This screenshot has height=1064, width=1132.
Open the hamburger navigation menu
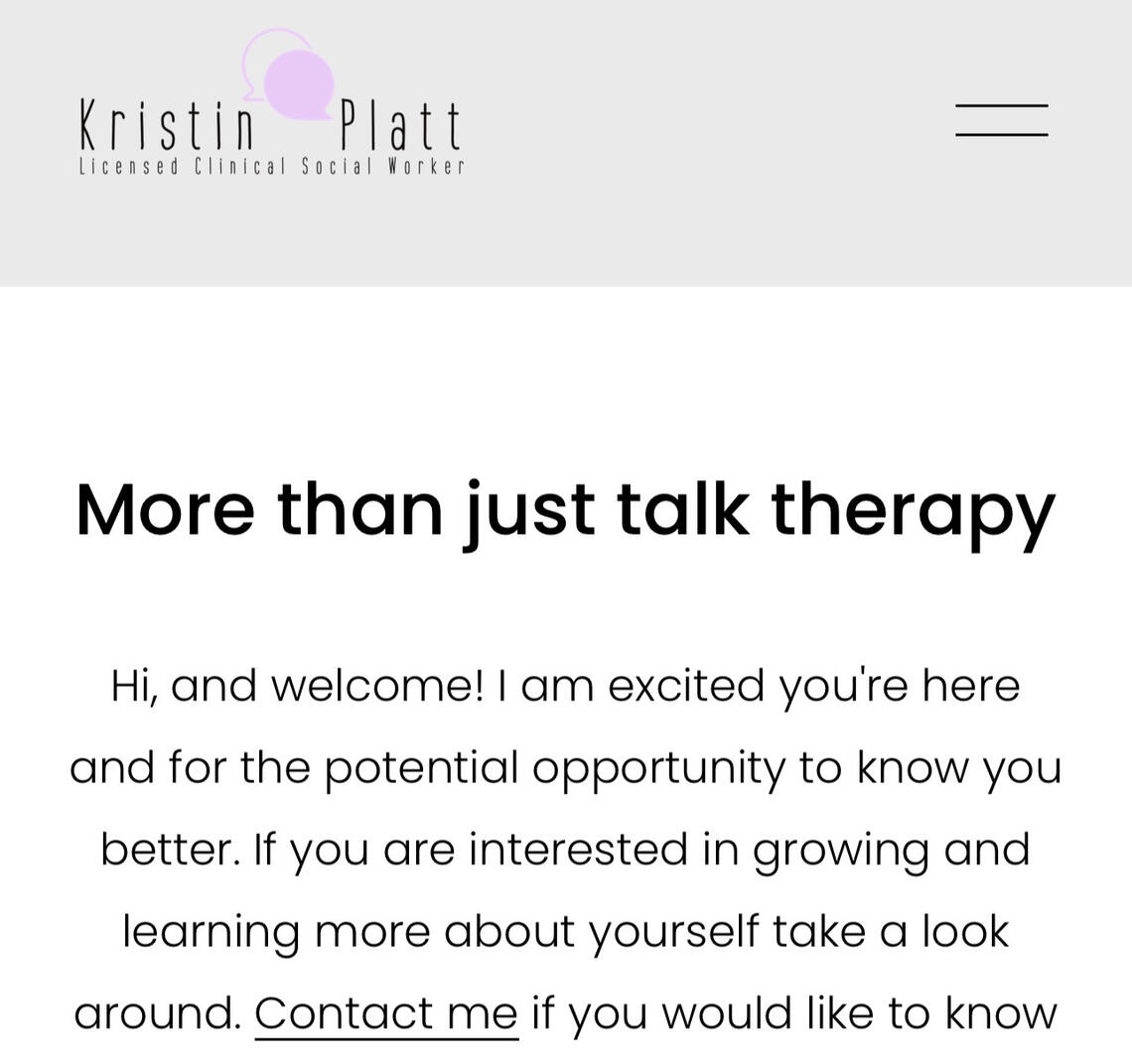point(1001,119)
